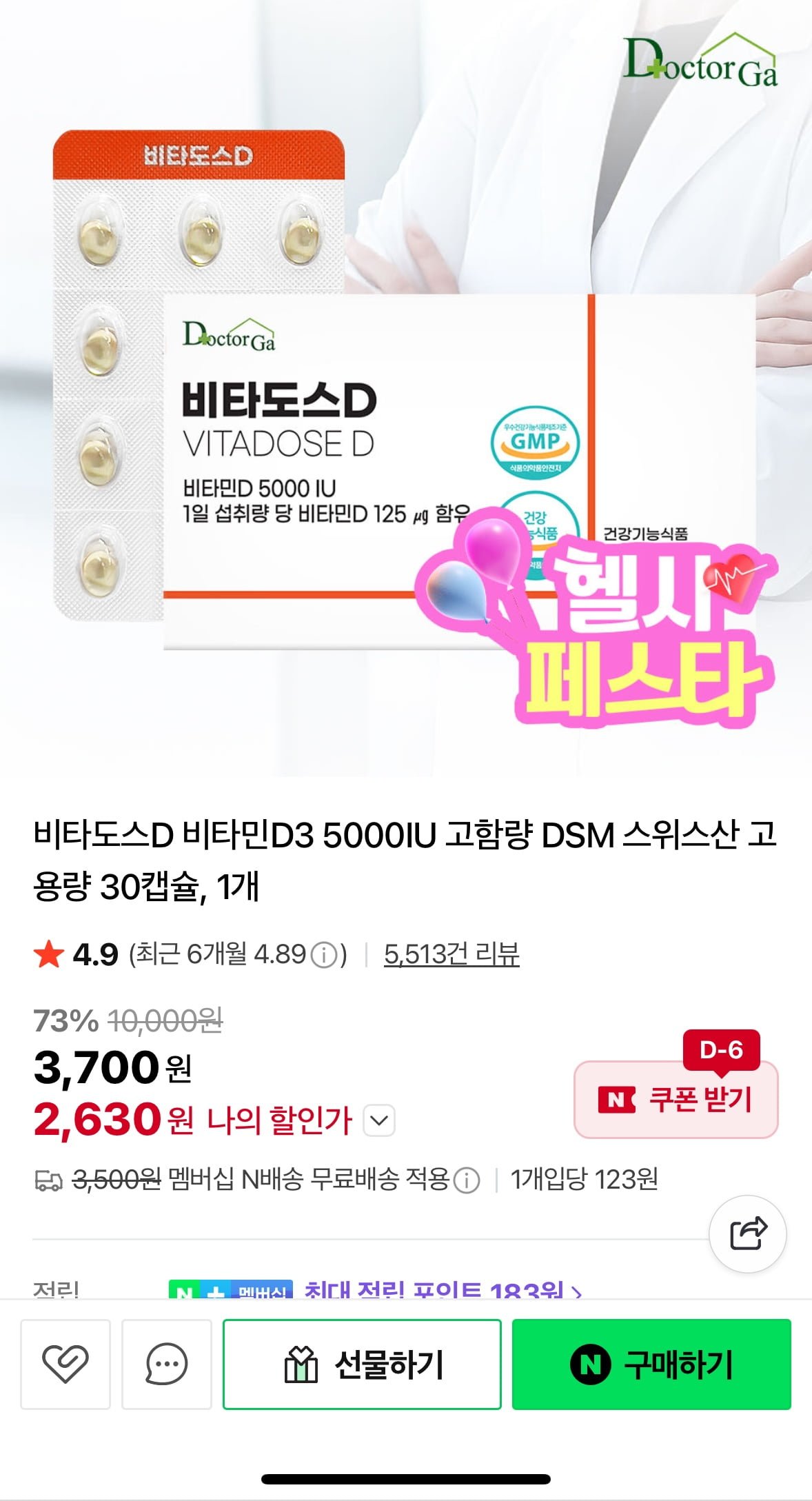Open the chat inquiry bubble icon
The width and height of the screenshot is (812, 1501).
tap(166, 1364)
